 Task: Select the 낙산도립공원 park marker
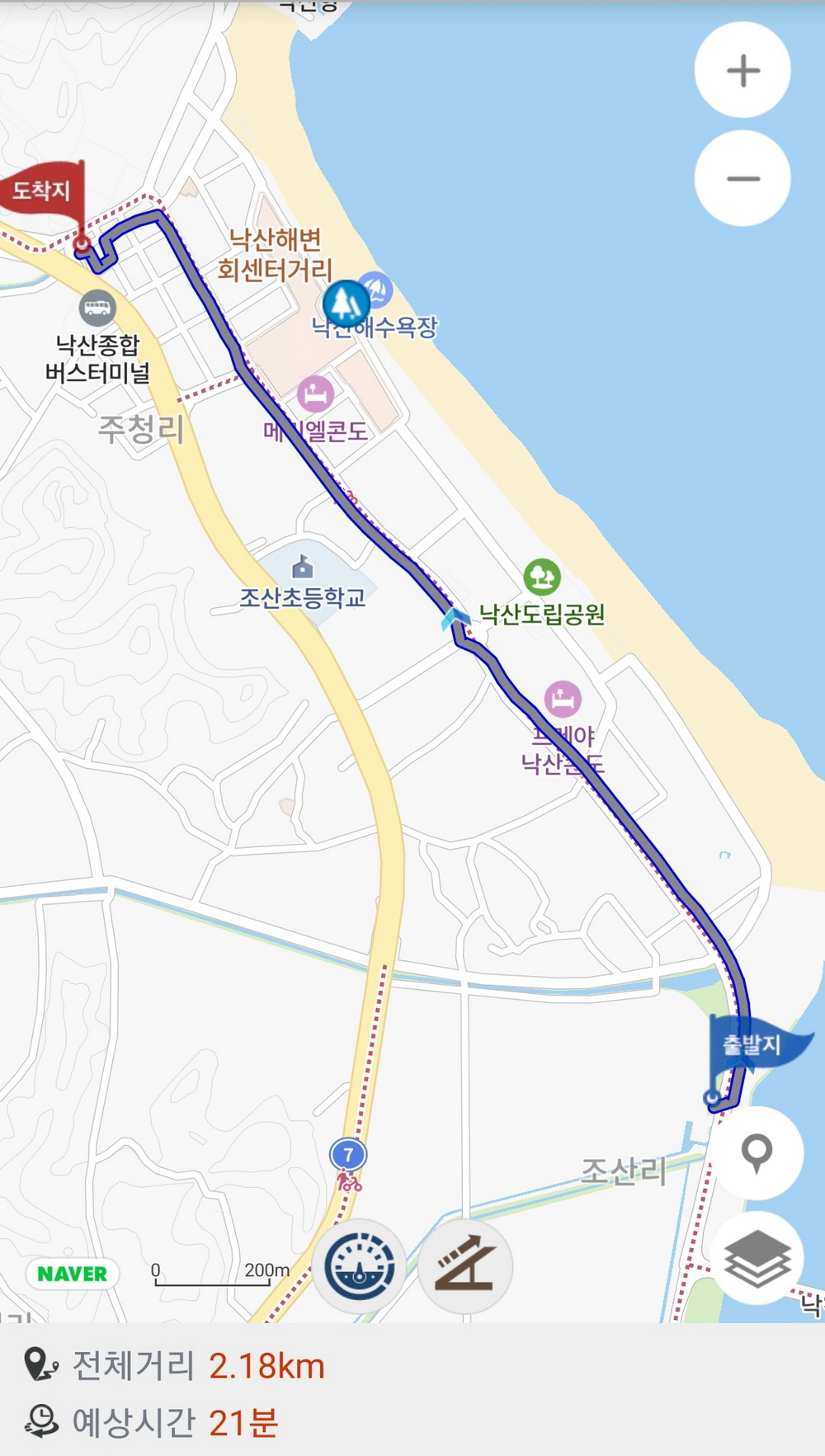(542, 577)
